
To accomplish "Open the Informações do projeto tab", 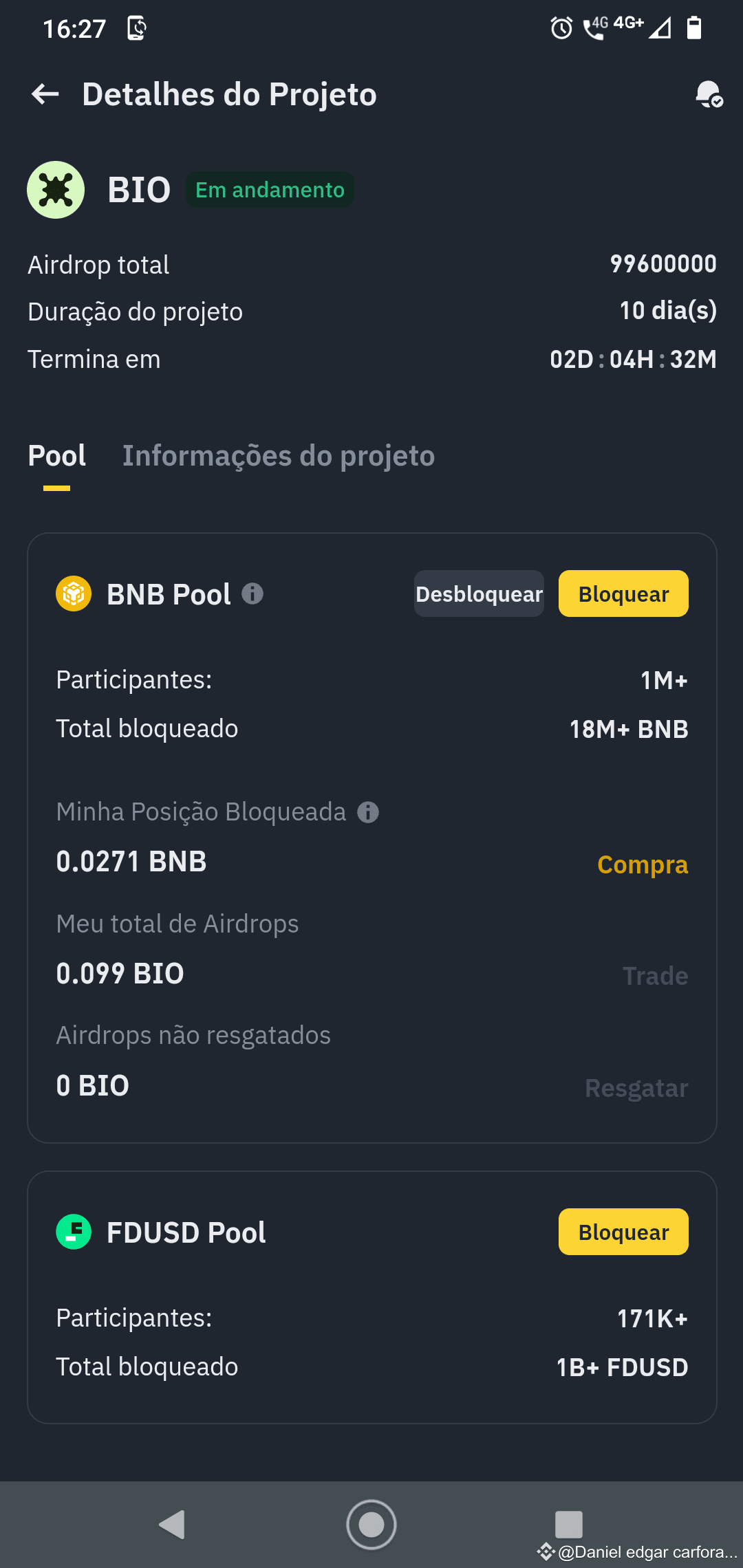I will pos(279,455).
